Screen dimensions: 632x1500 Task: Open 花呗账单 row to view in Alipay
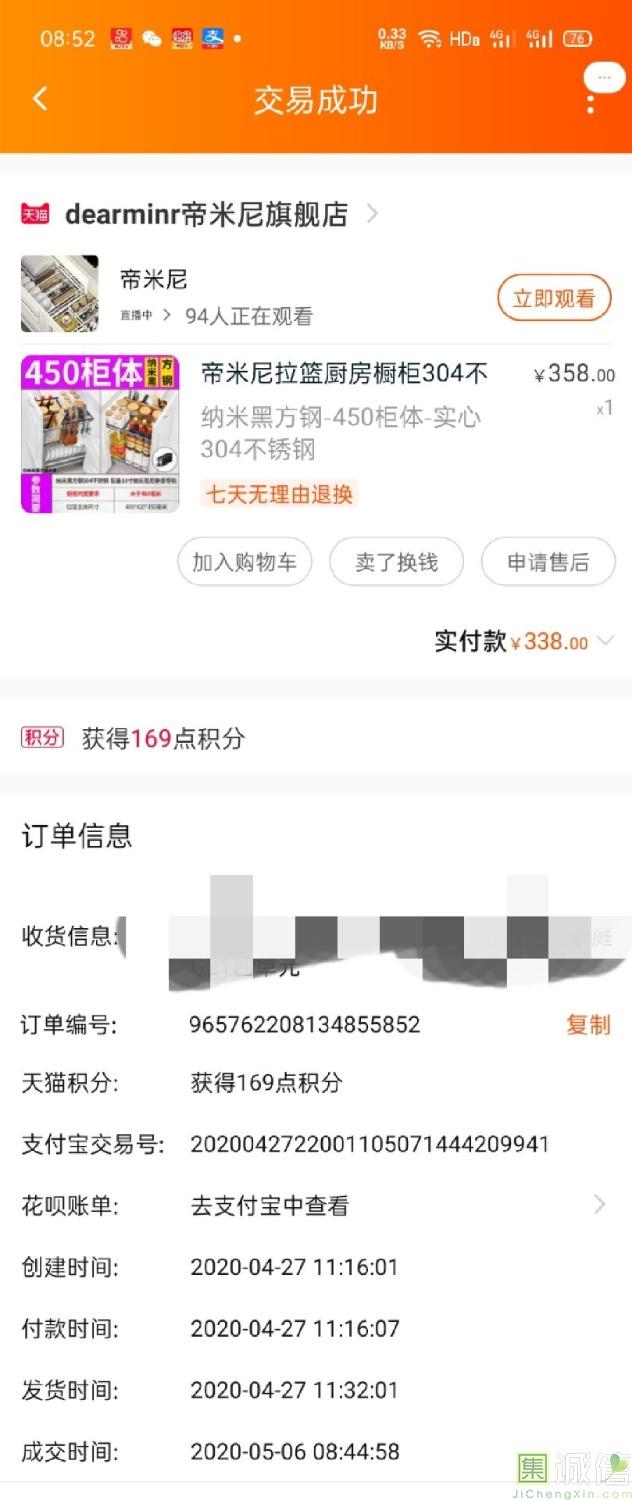click(x=400, y=1206)
